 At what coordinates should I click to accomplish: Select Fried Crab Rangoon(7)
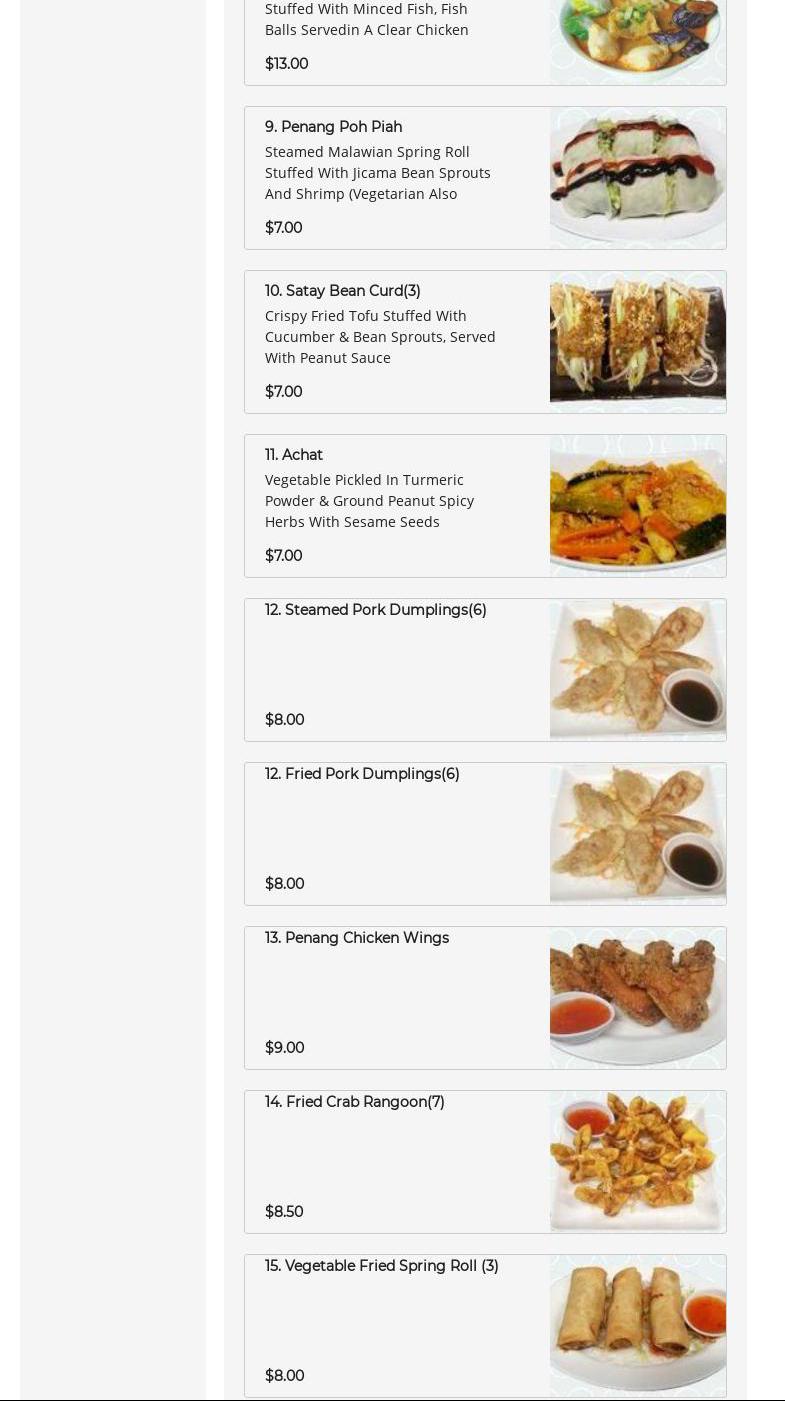485,1162
